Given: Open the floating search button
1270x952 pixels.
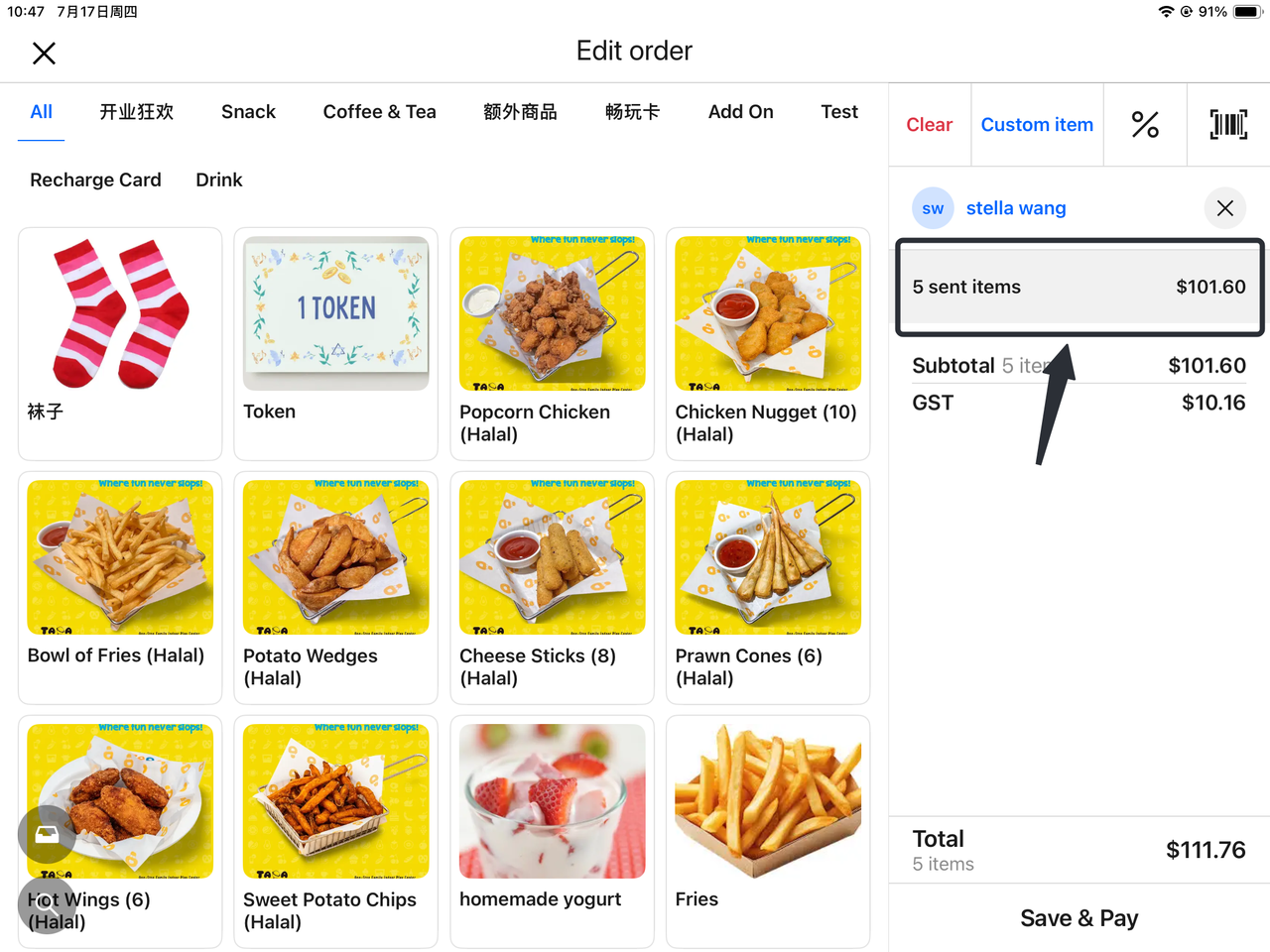Looking at the screenshot, I should pos(47,904).
